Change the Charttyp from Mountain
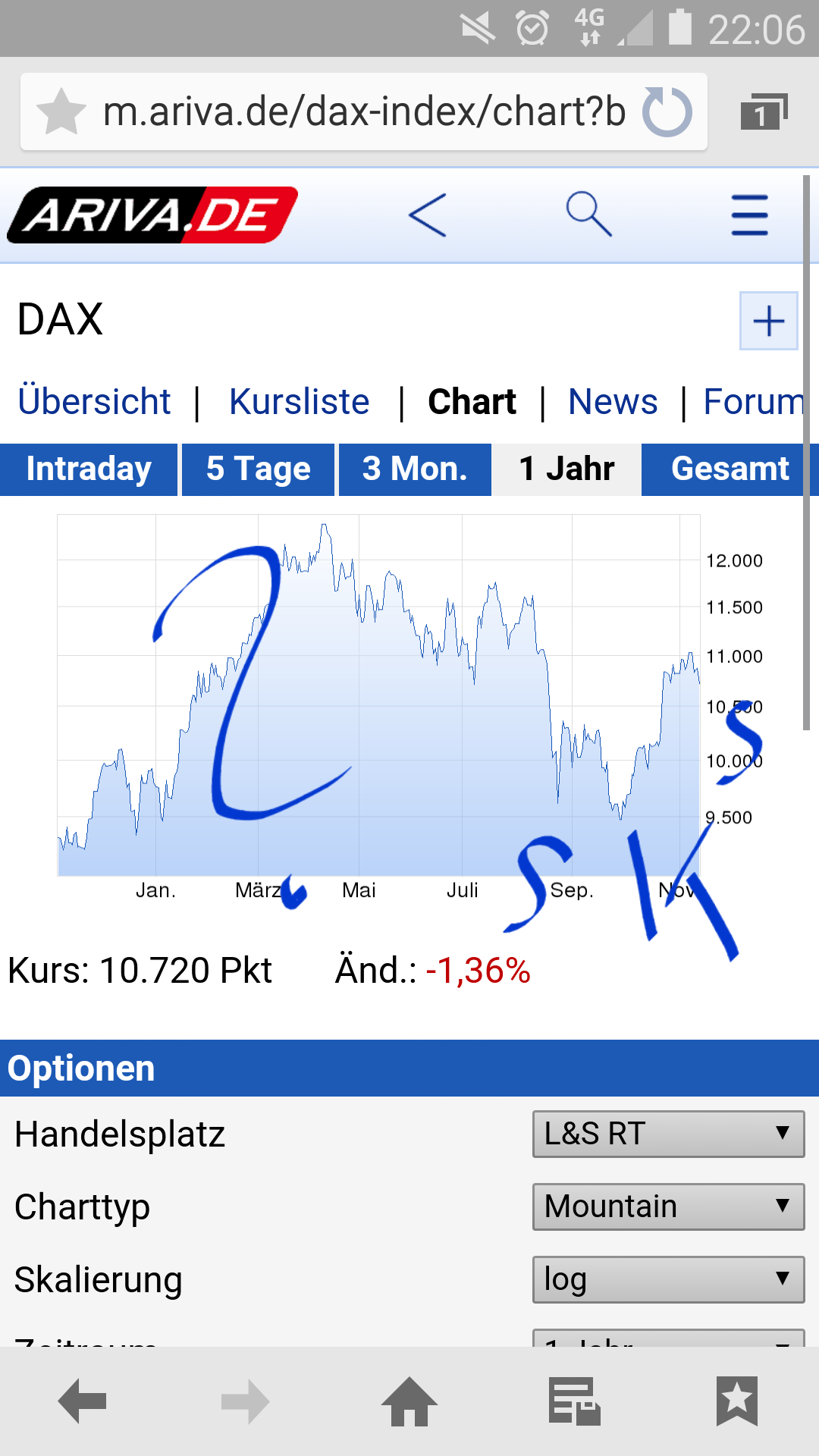Viewport: 819px width, 1456px height. point(668,1207)
